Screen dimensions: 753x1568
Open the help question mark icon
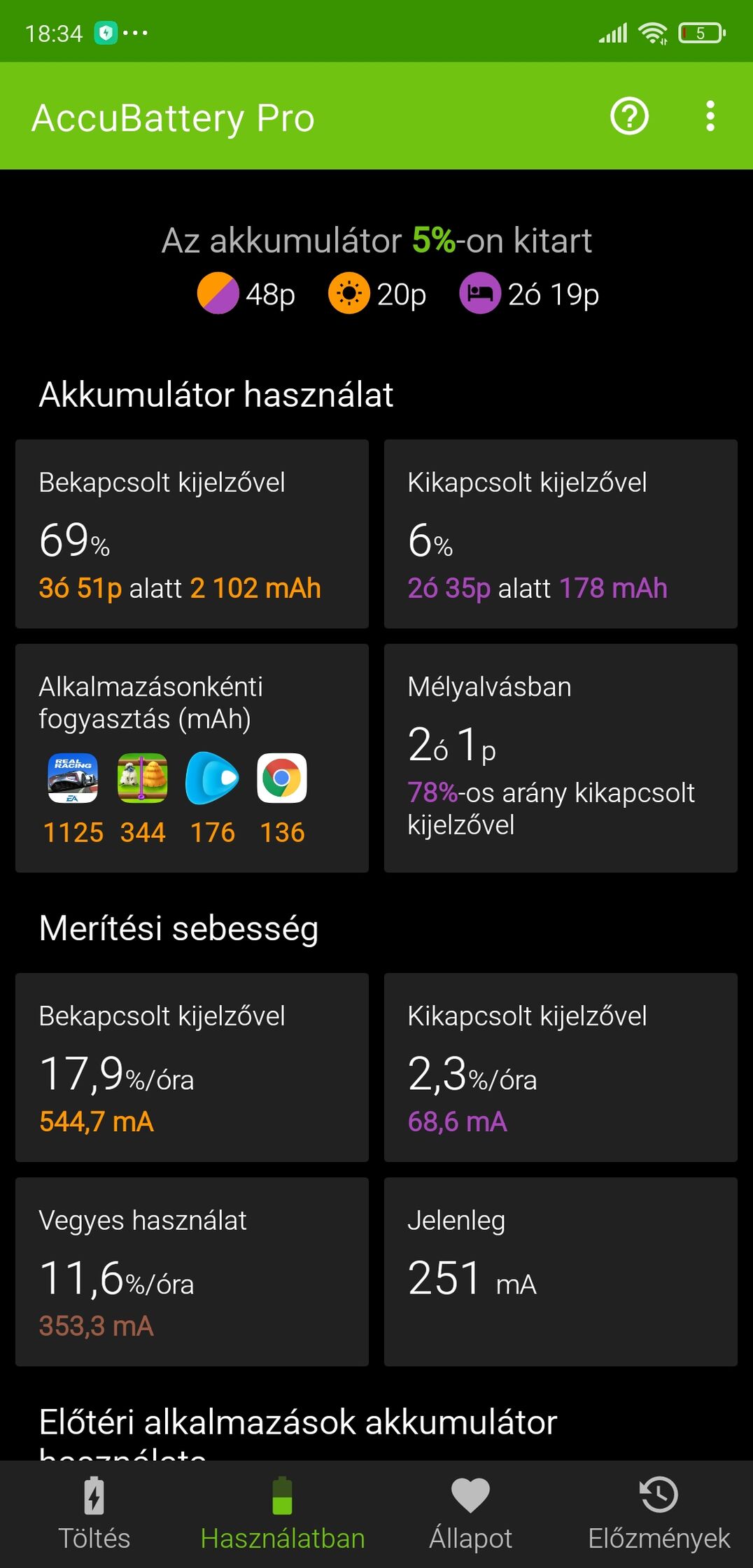pyautogui.click(x=629, y=116)
